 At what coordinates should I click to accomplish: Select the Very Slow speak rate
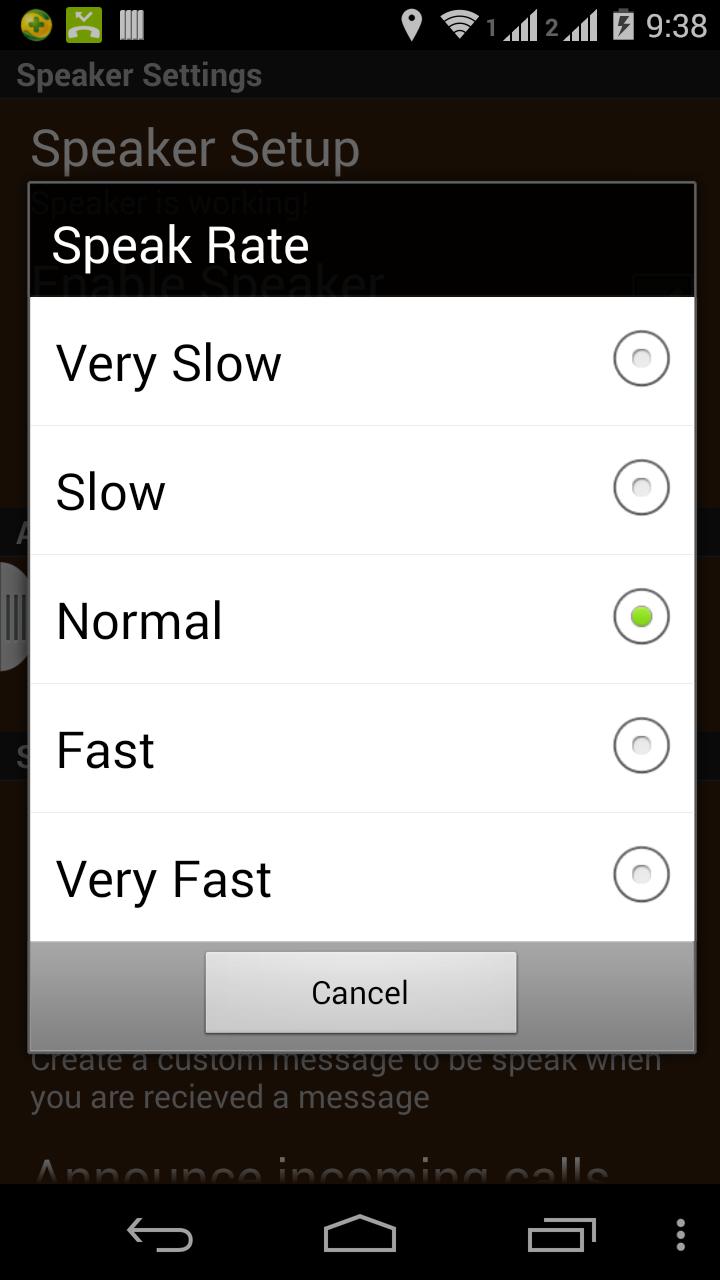[362, 361]
